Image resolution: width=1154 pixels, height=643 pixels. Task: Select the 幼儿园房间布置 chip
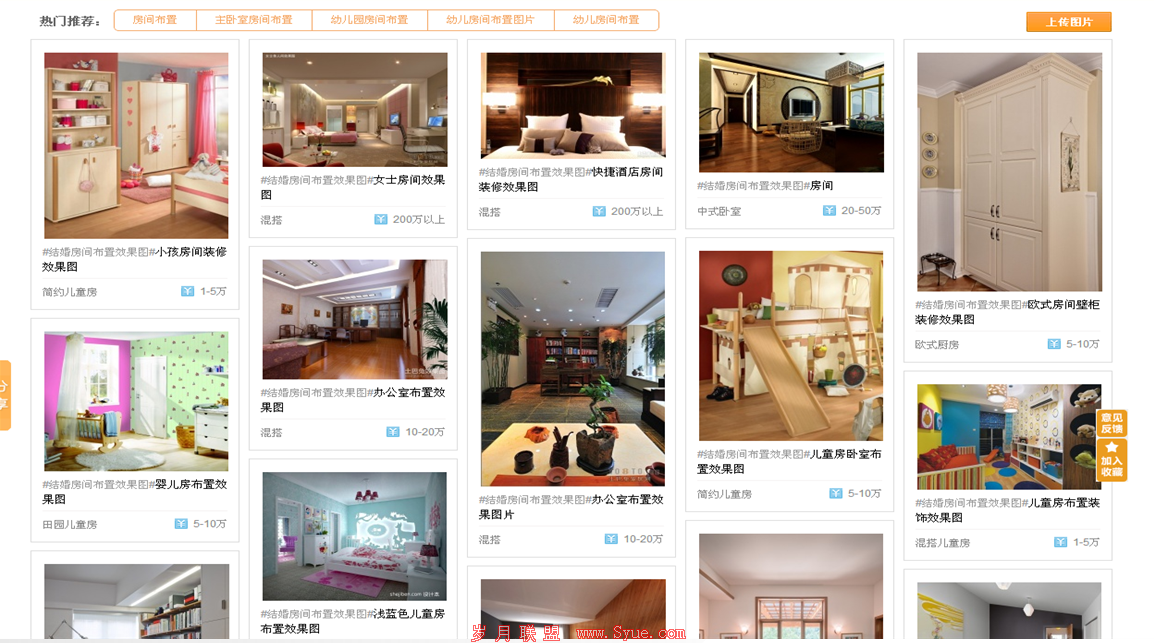pos(369,20)
